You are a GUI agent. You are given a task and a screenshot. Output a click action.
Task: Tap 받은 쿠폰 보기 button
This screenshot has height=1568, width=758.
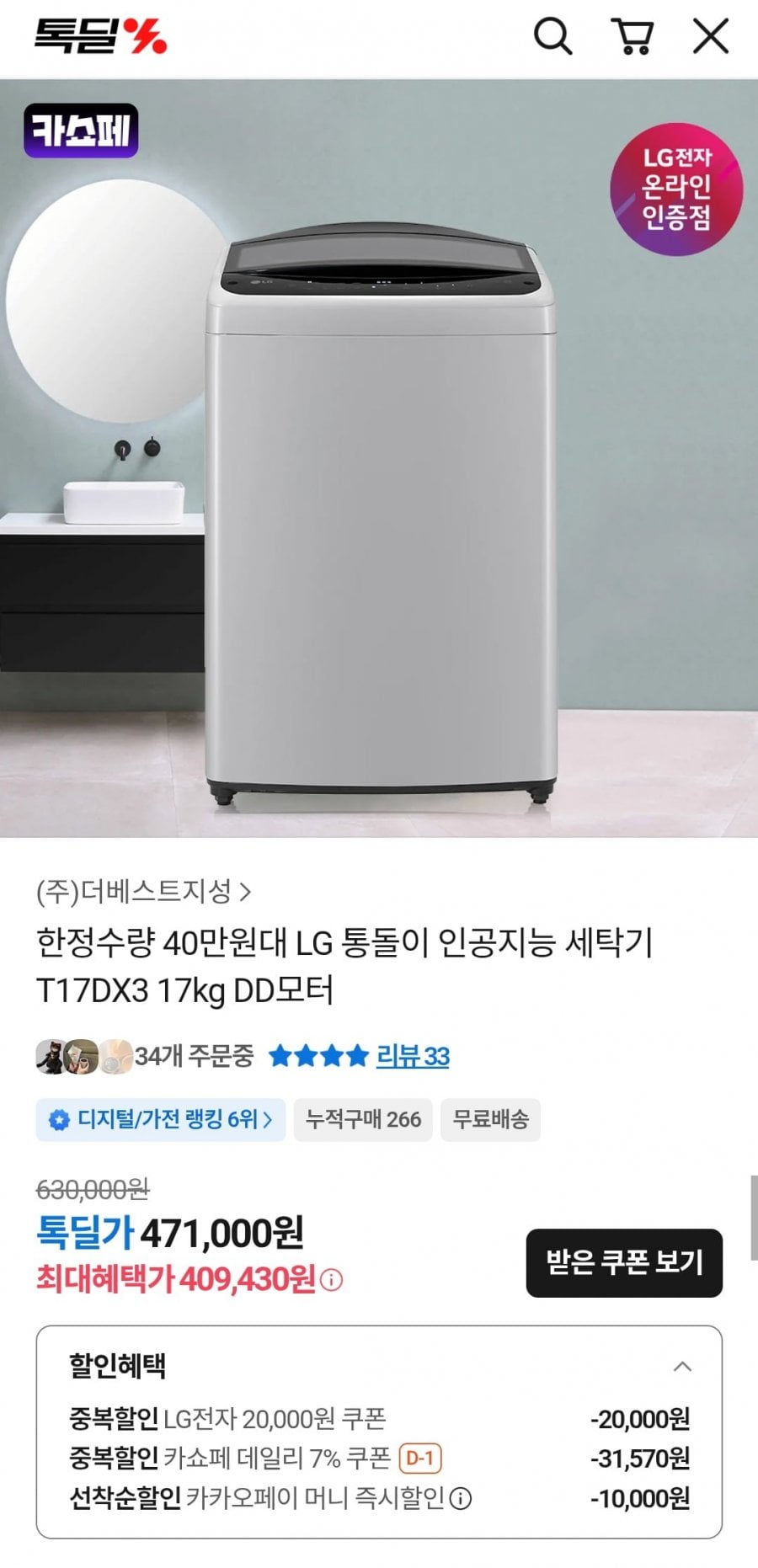click(624, 1262)
